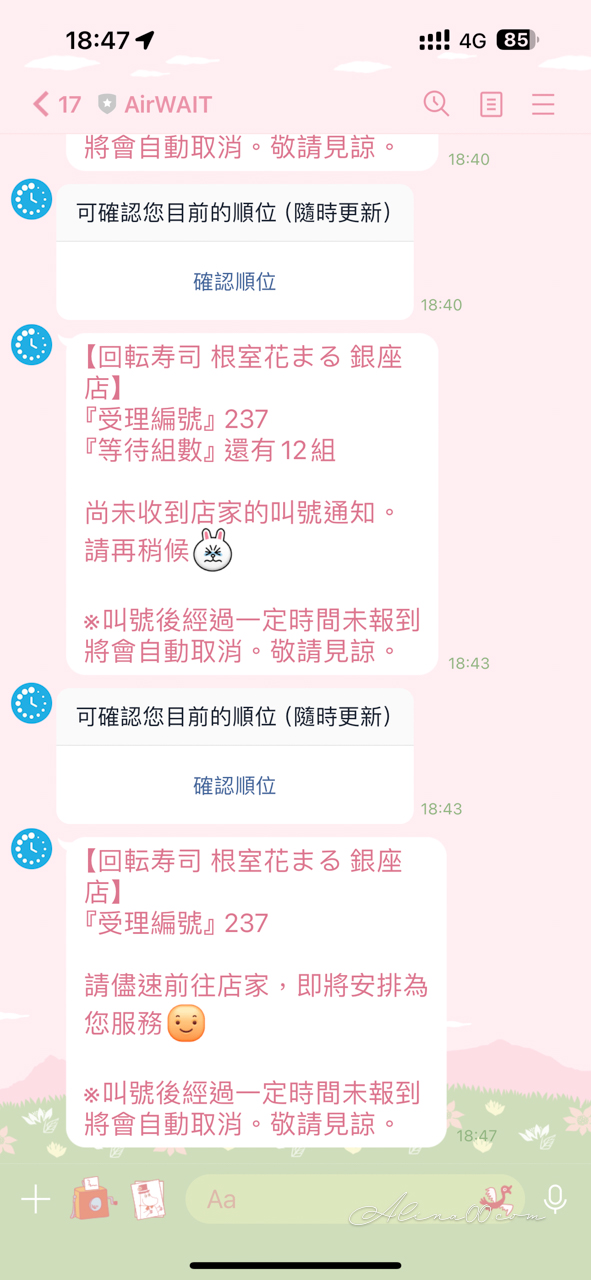Open the plus attachment menu
This screenshot has height=1280, width=591.
coord(36,1199)
